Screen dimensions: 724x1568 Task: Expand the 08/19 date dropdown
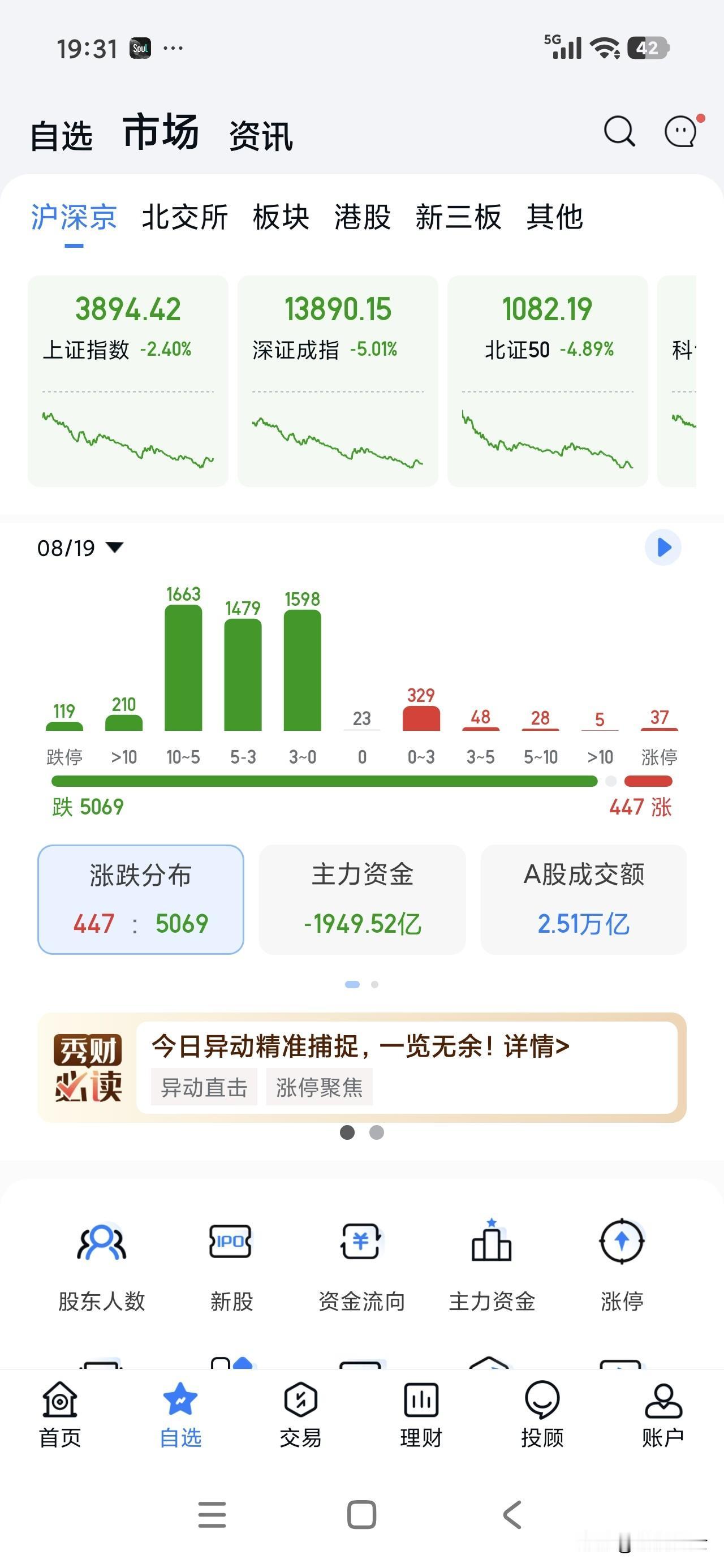80,548
